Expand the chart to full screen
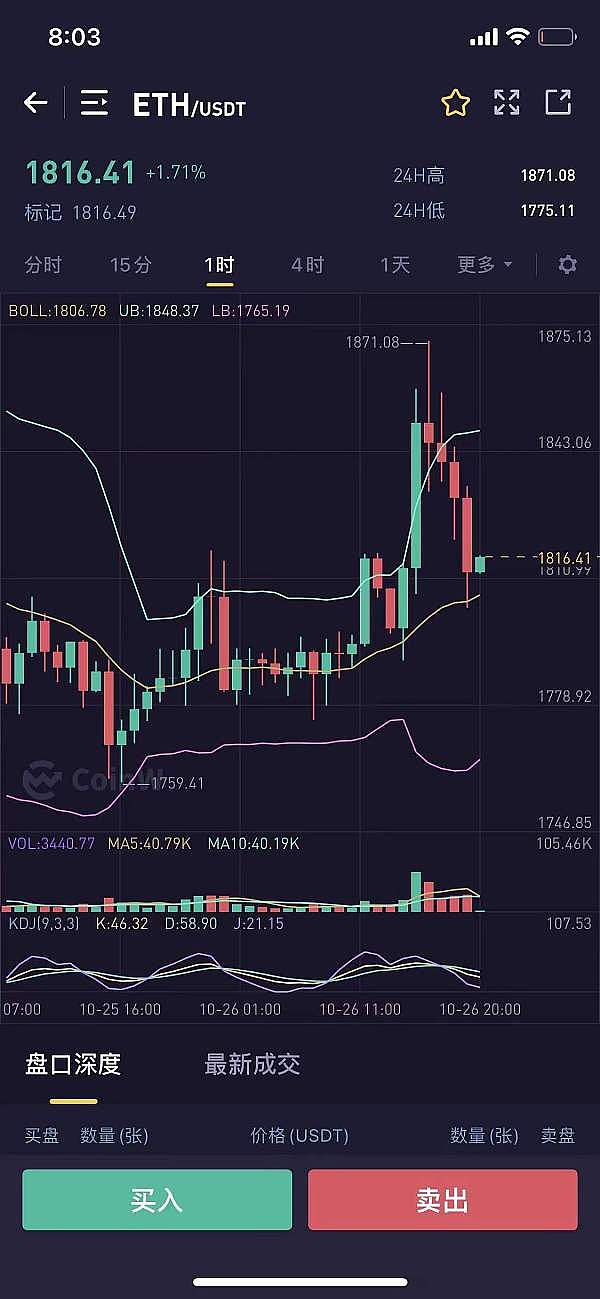 (x=507, y=103)
